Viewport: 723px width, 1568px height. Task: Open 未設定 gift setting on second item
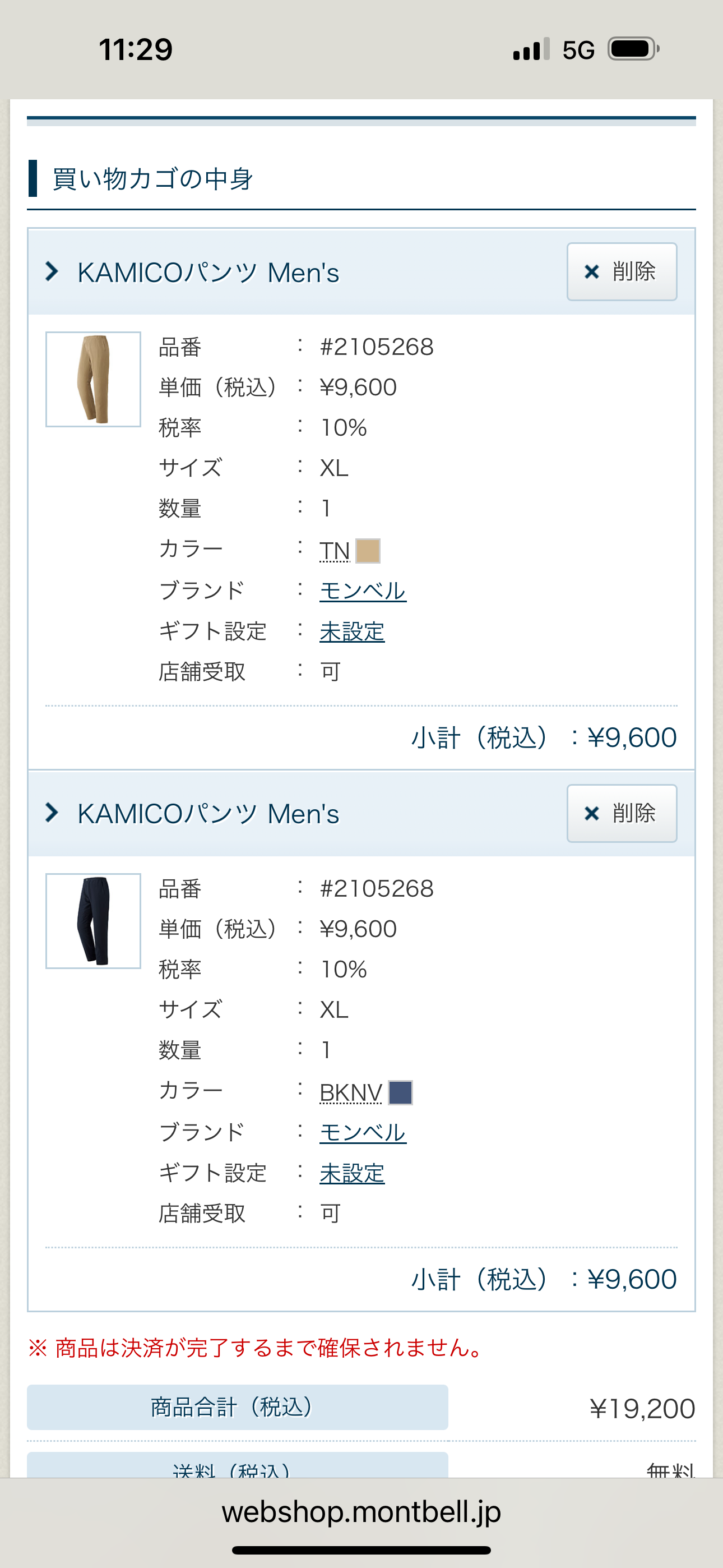[352, 1172]
